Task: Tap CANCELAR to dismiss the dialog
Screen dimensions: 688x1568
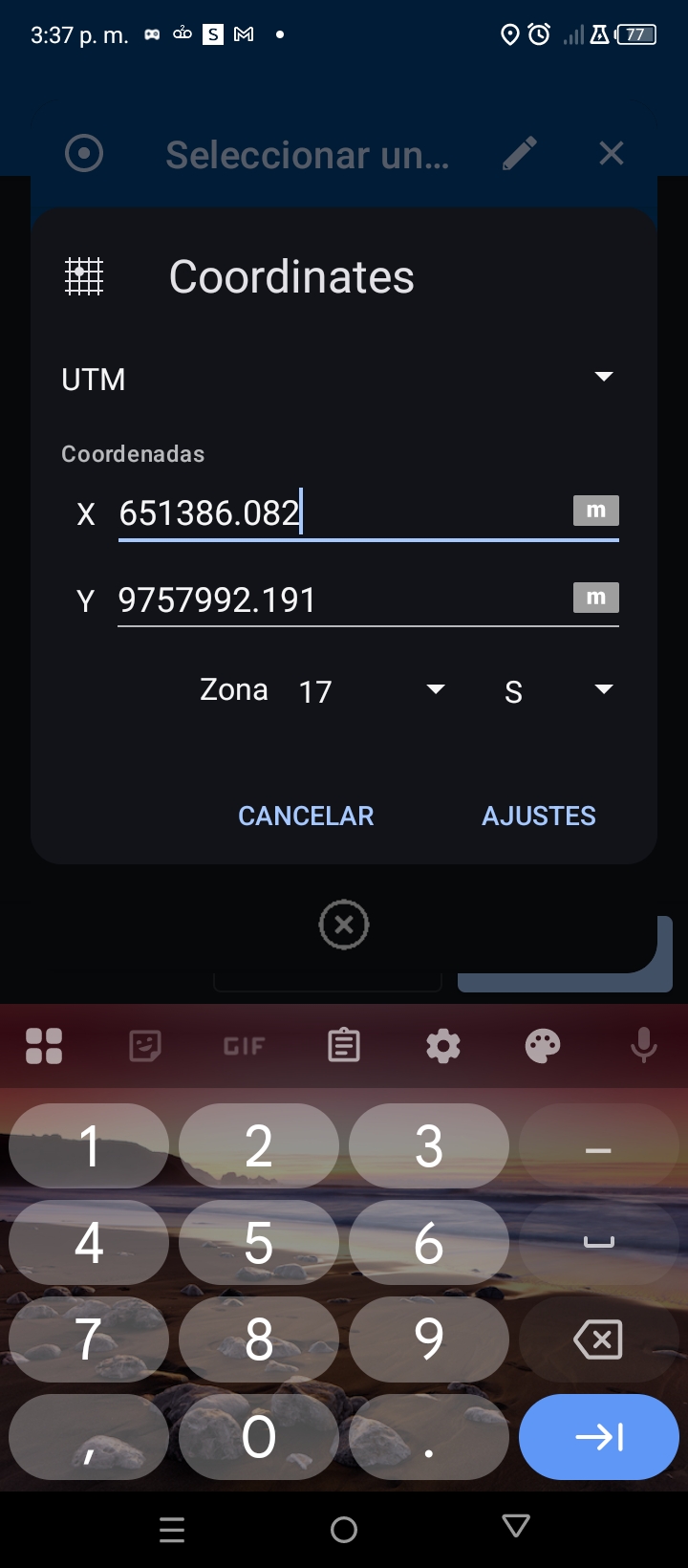Action: pyautogui.click(x=306, y=816)
